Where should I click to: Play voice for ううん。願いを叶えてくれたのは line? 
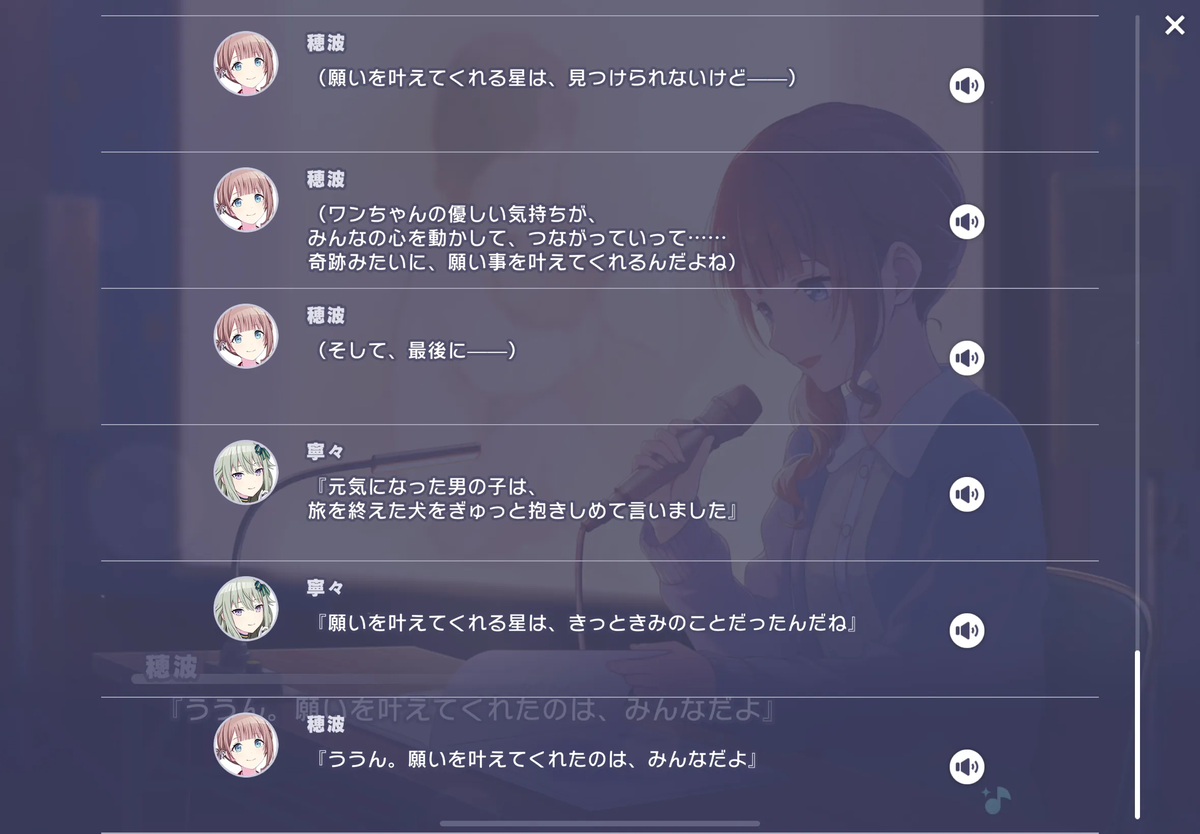point(966,767)
